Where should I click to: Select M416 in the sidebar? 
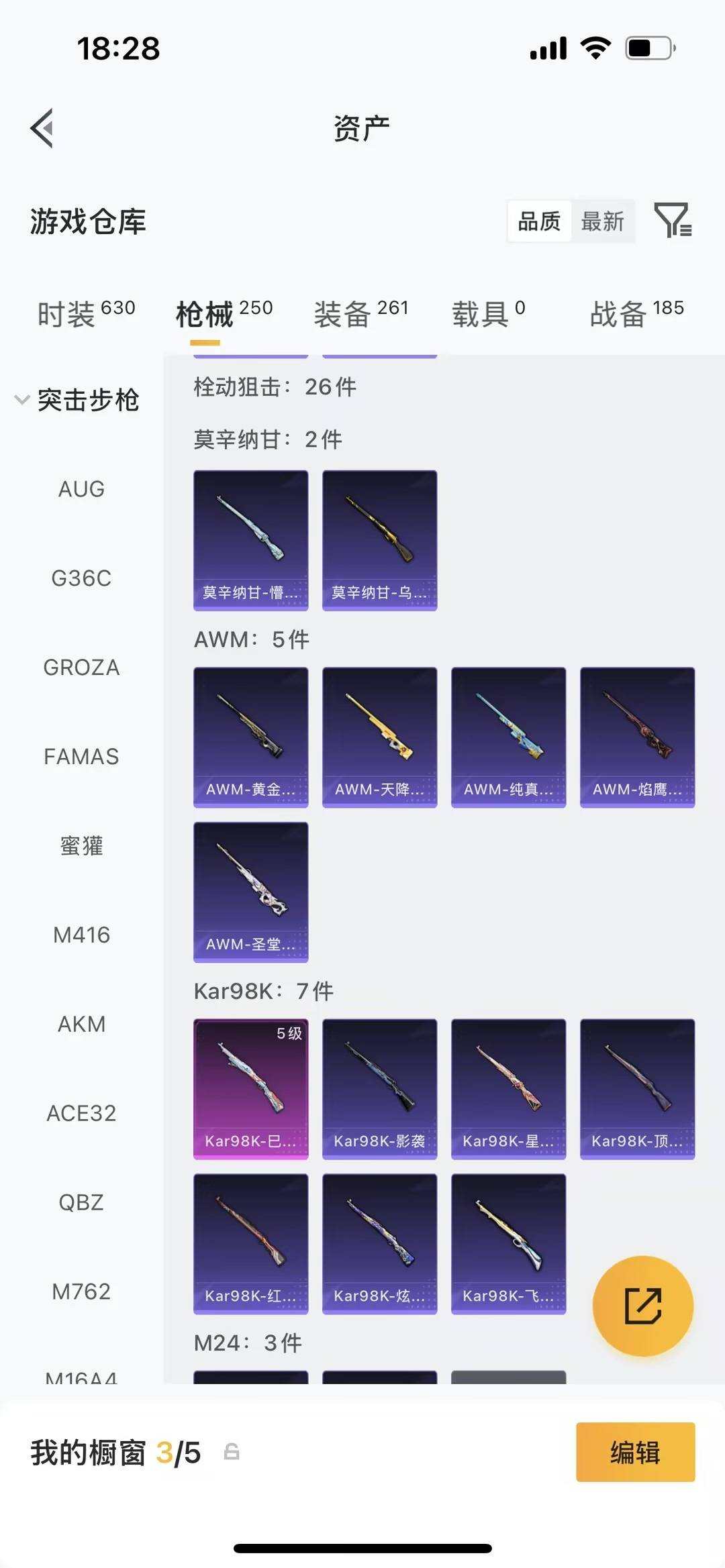click(81, 934)
